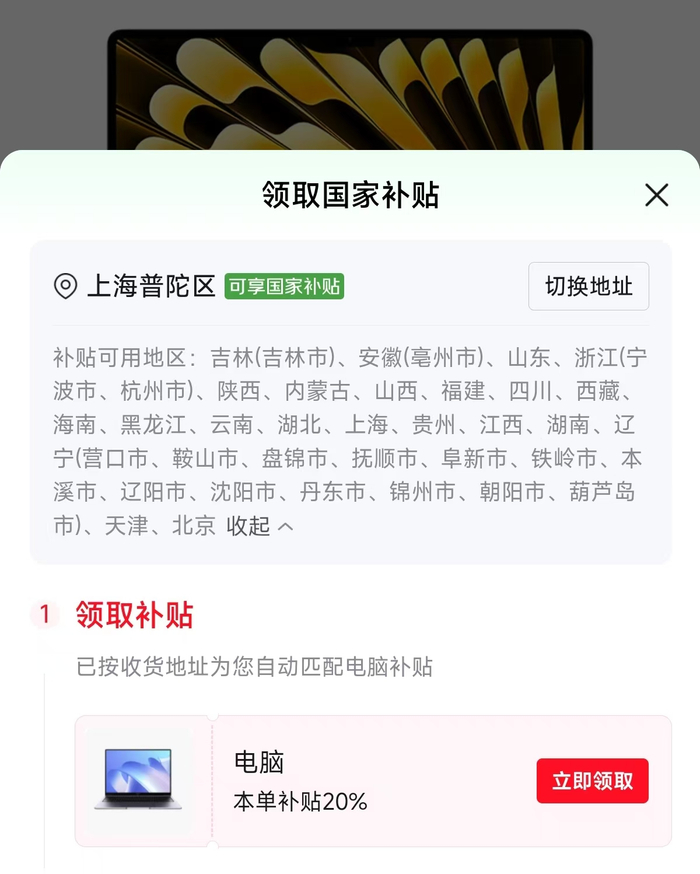Screen dimensions: 700x874
Task: Close the 领取国家补贴 dialog
Action: point(656,195)
